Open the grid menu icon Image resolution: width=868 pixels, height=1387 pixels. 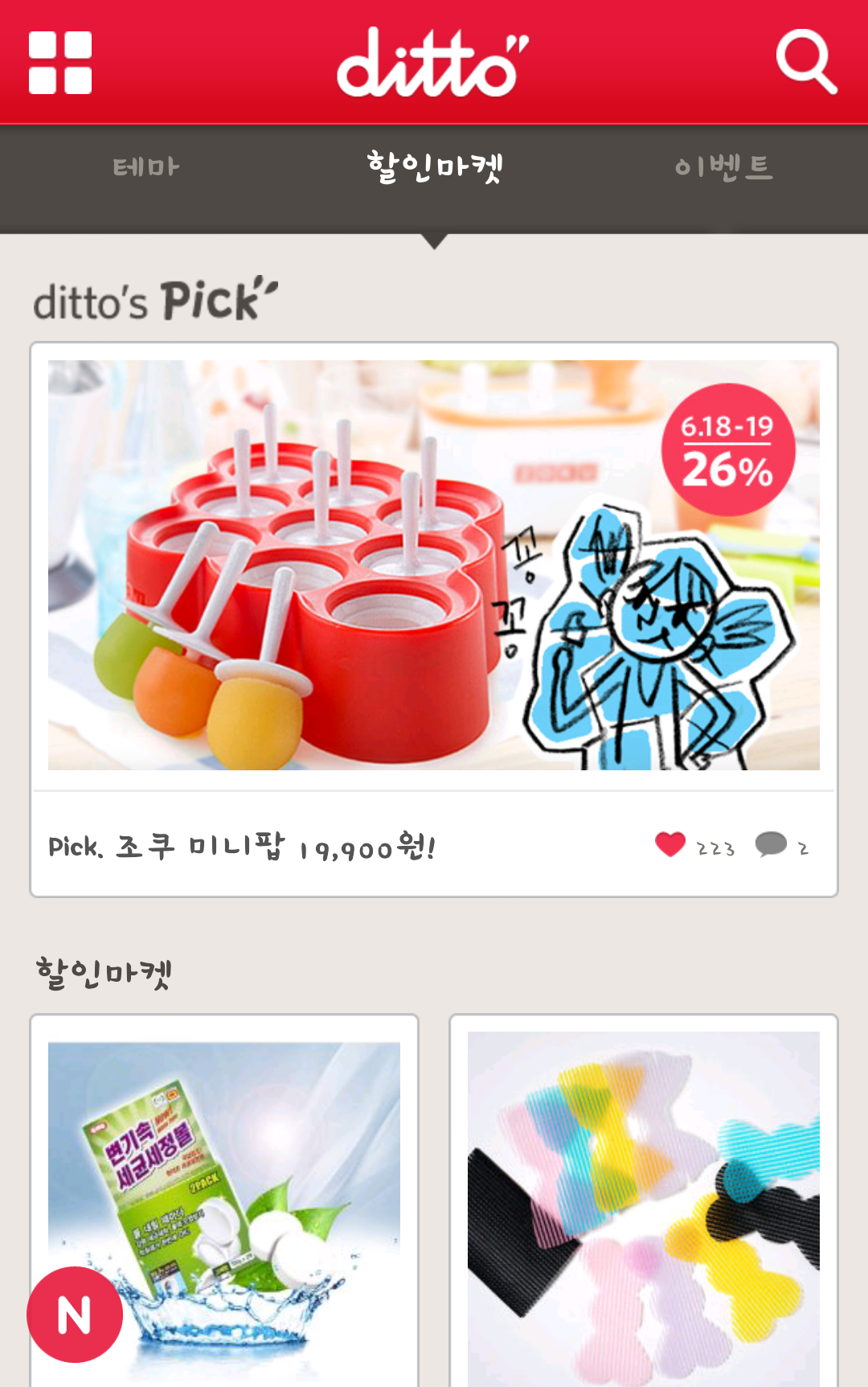click(60, 63)
